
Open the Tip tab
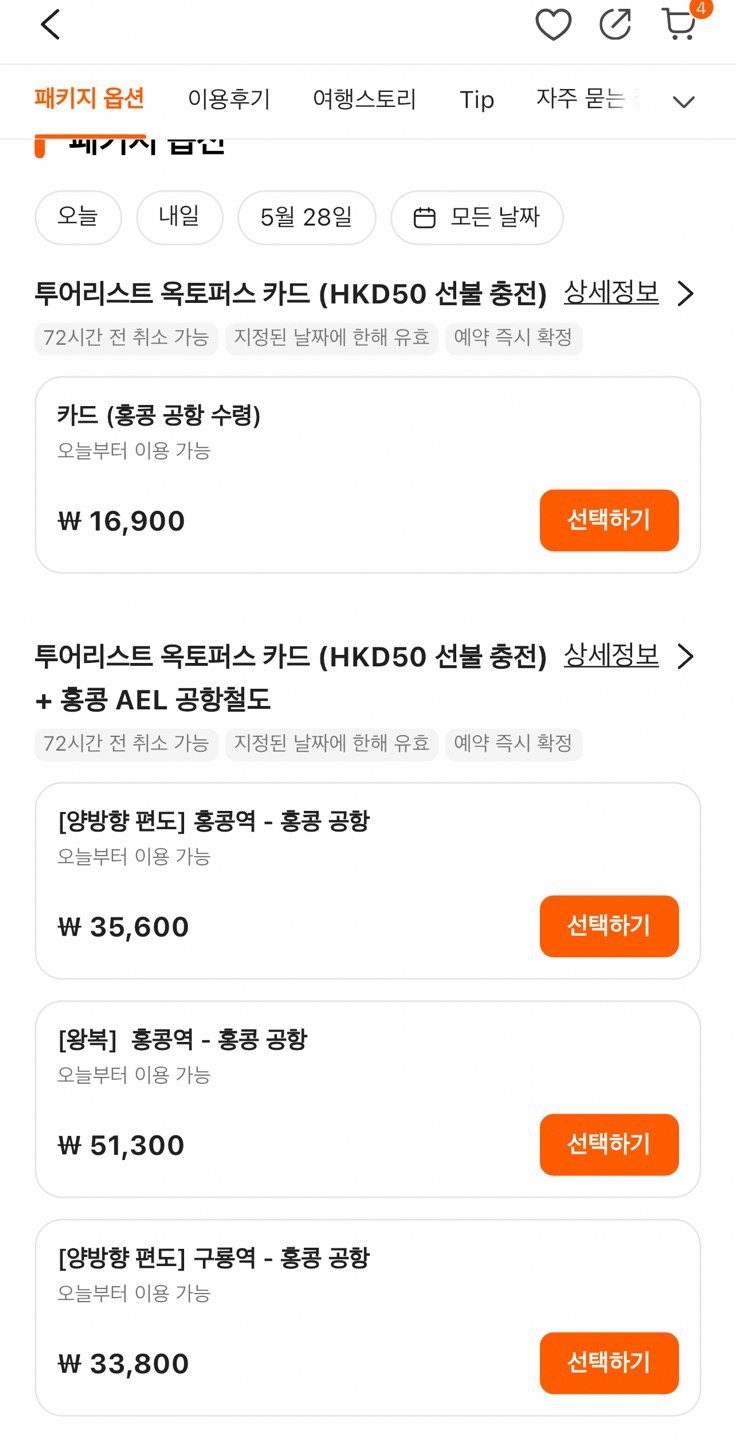(477, 100)
